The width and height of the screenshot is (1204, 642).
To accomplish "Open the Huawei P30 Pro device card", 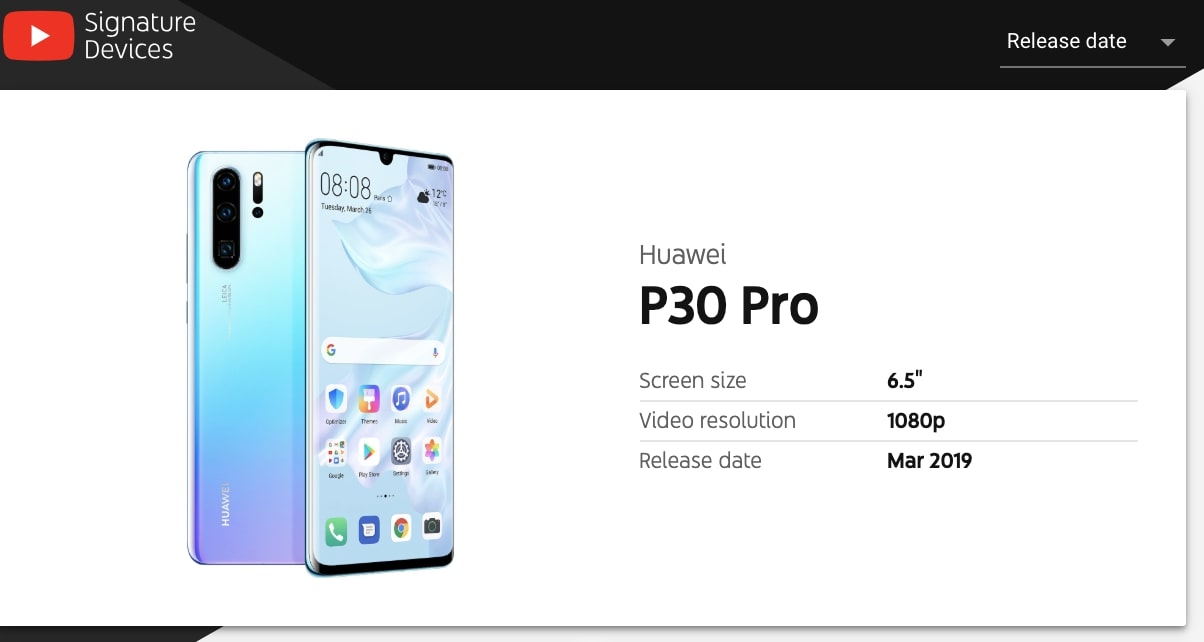I will (x=728, y=306).
